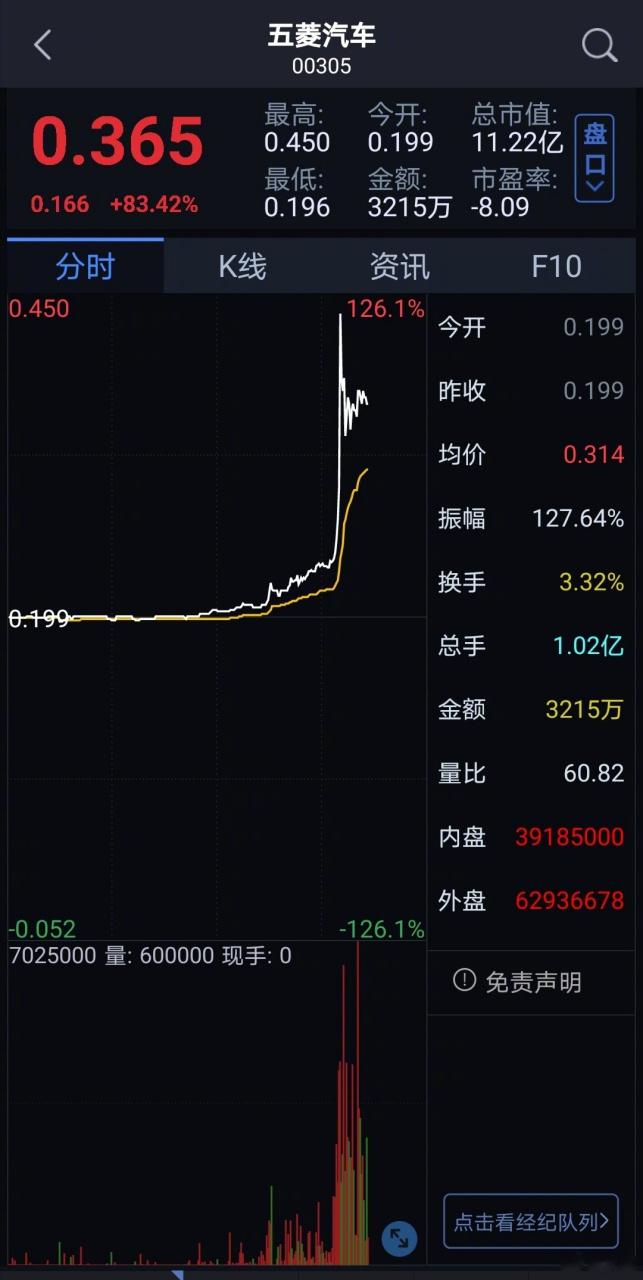Screen dimensions: 643x1280
Task: Expand the 盘口 order book dropdown
Action: click(x=595, y=160)
